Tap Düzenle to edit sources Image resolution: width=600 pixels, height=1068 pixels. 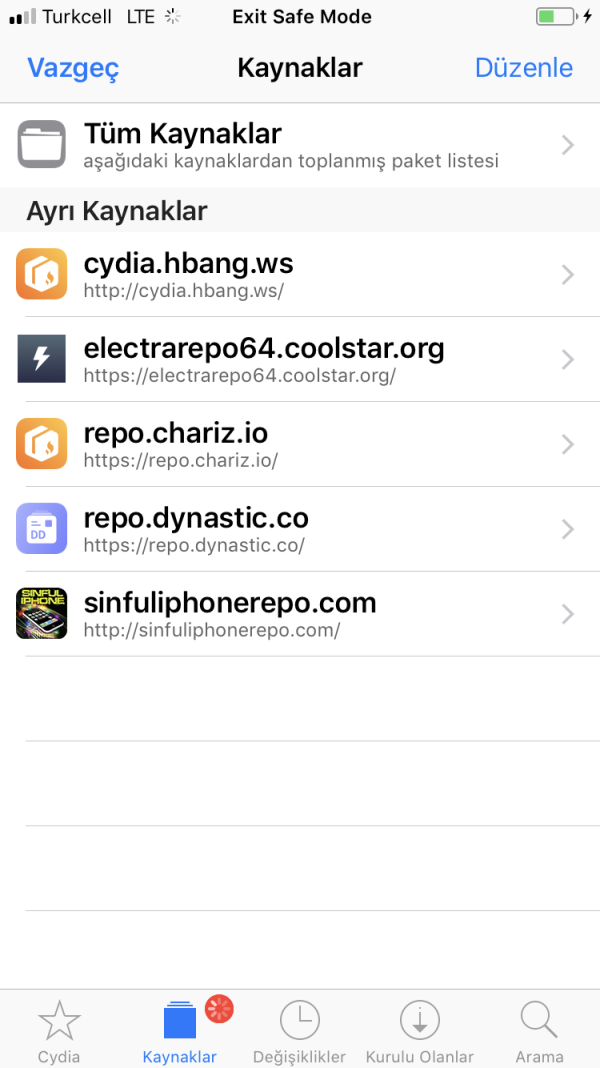pyautogui.click(x=523, y=68)
